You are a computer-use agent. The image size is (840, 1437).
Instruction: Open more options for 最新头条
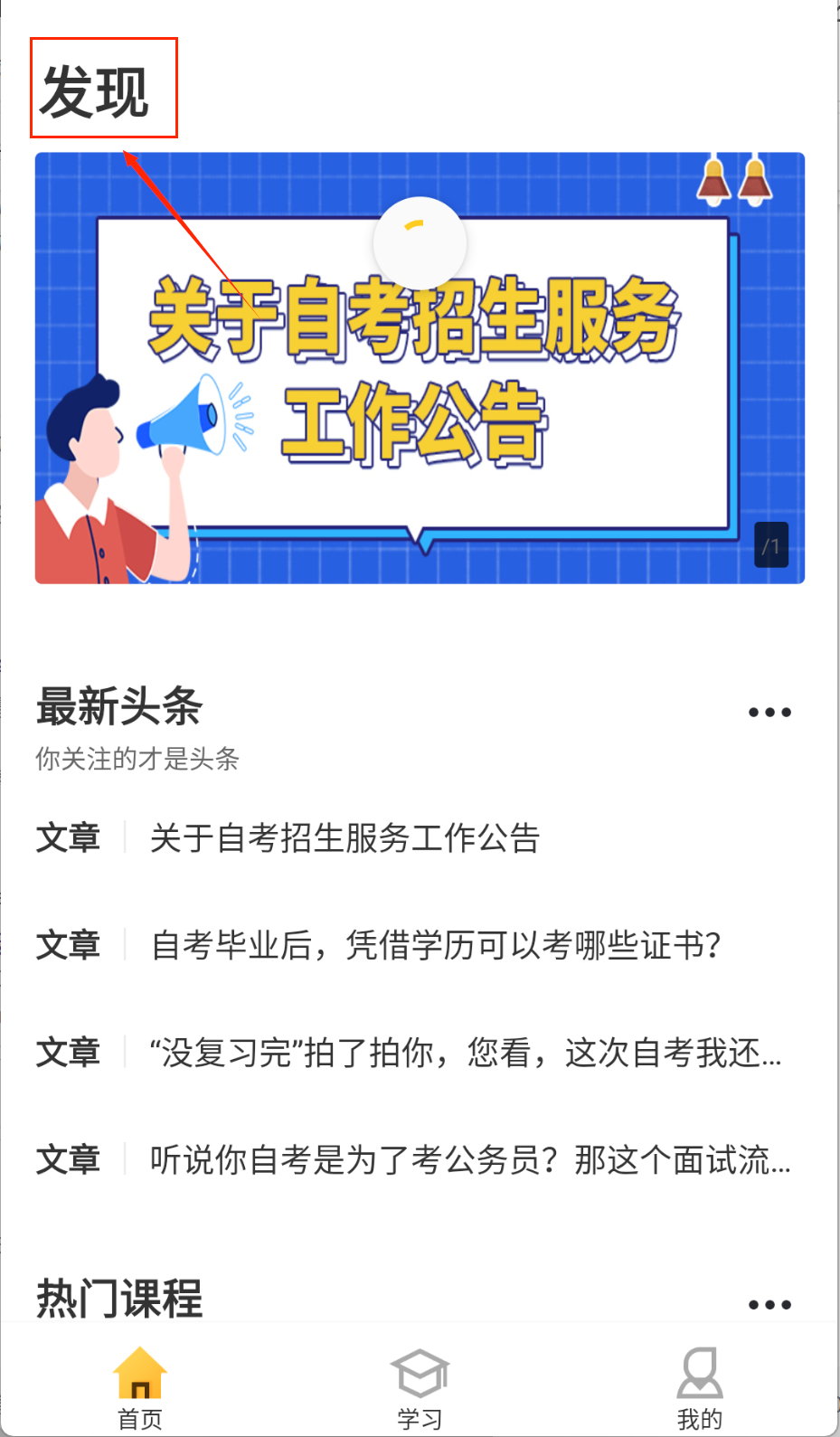pyautogui.click(x=769, y=713)
